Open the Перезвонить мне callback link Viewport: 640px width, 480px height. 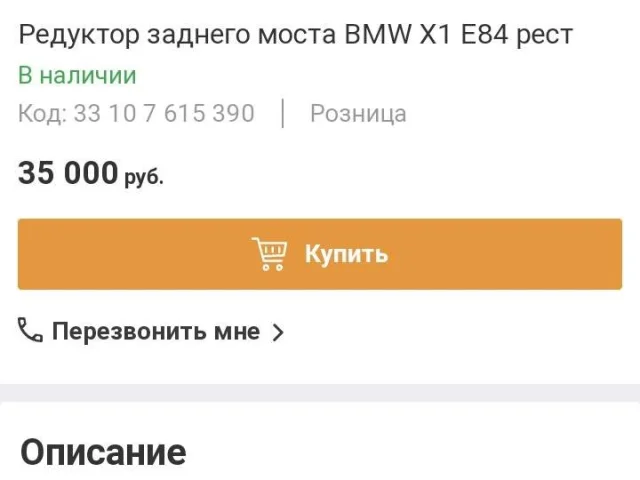coord(153,332)
